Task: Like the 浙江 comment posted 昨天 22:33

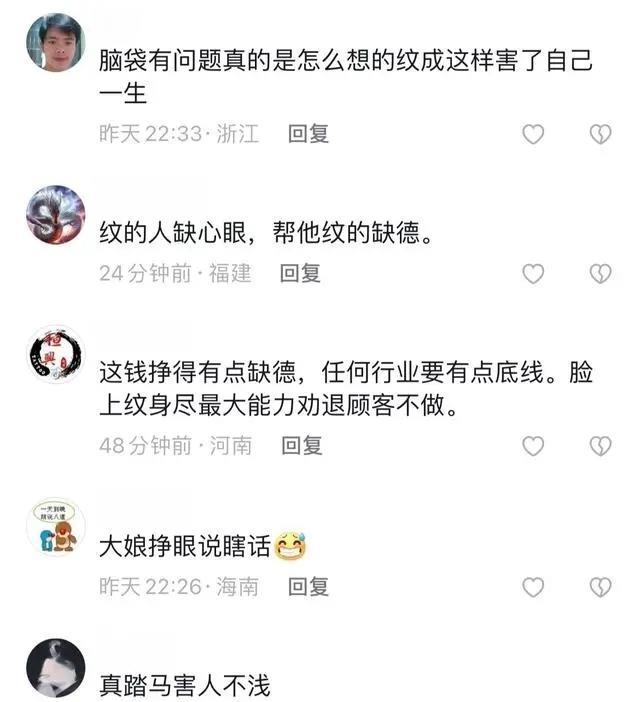Action: point(533,134)
